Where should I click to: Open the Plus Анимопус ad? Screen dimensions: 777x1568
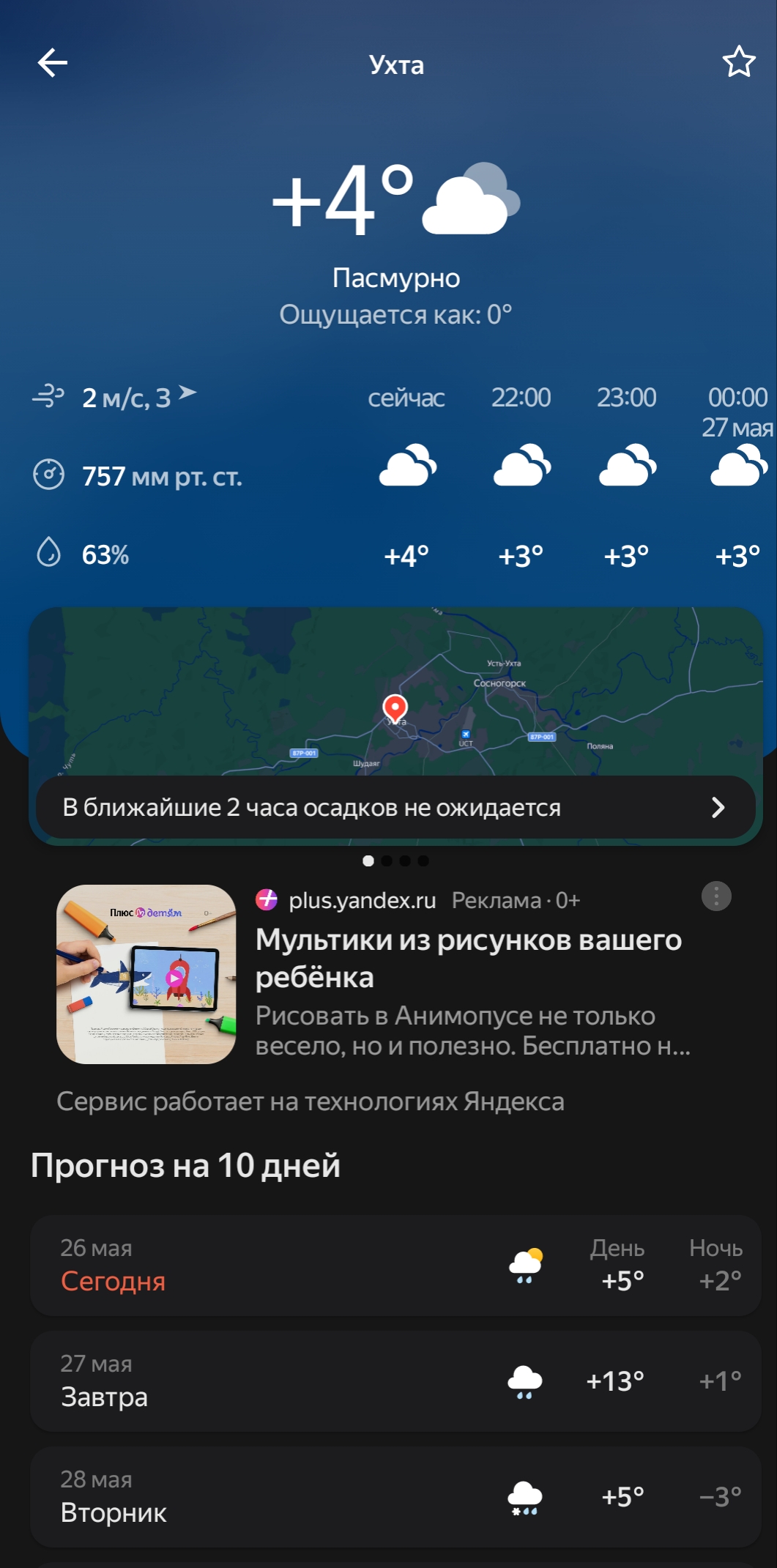tap(395, 974)
